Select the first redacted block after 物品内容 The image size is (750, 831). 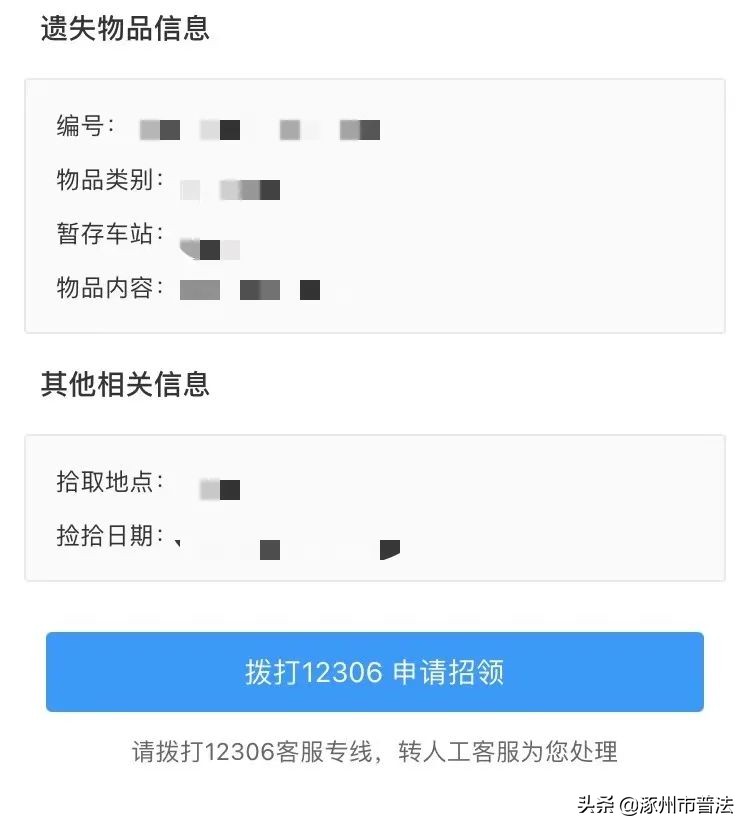[201, 289]
